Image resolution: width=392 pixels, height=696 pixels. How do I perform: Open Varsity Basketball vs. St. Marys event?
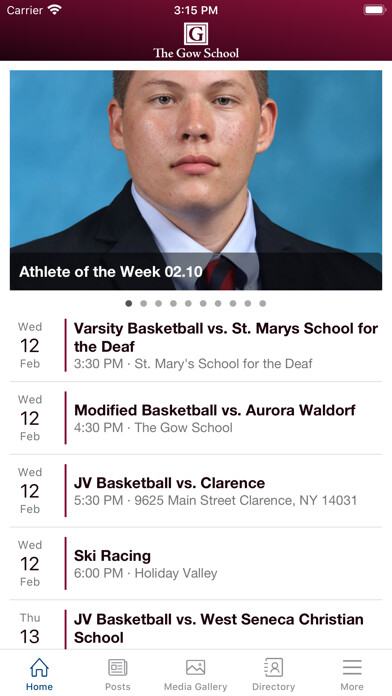point(196,345)
